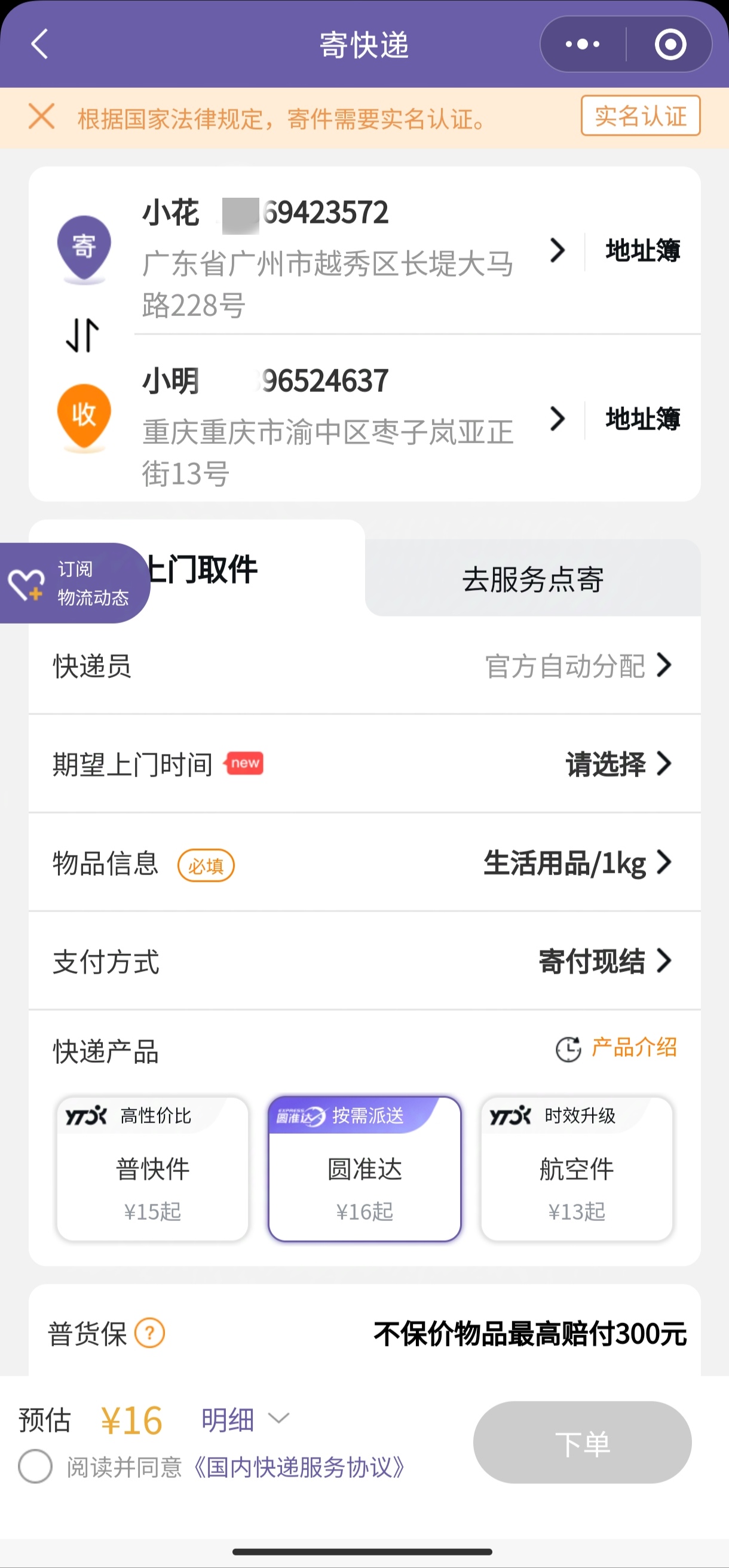Open 地址簿 for the recipient 小明
The height and width of the screenshot is (1568, 729).
tap(642, 419)
